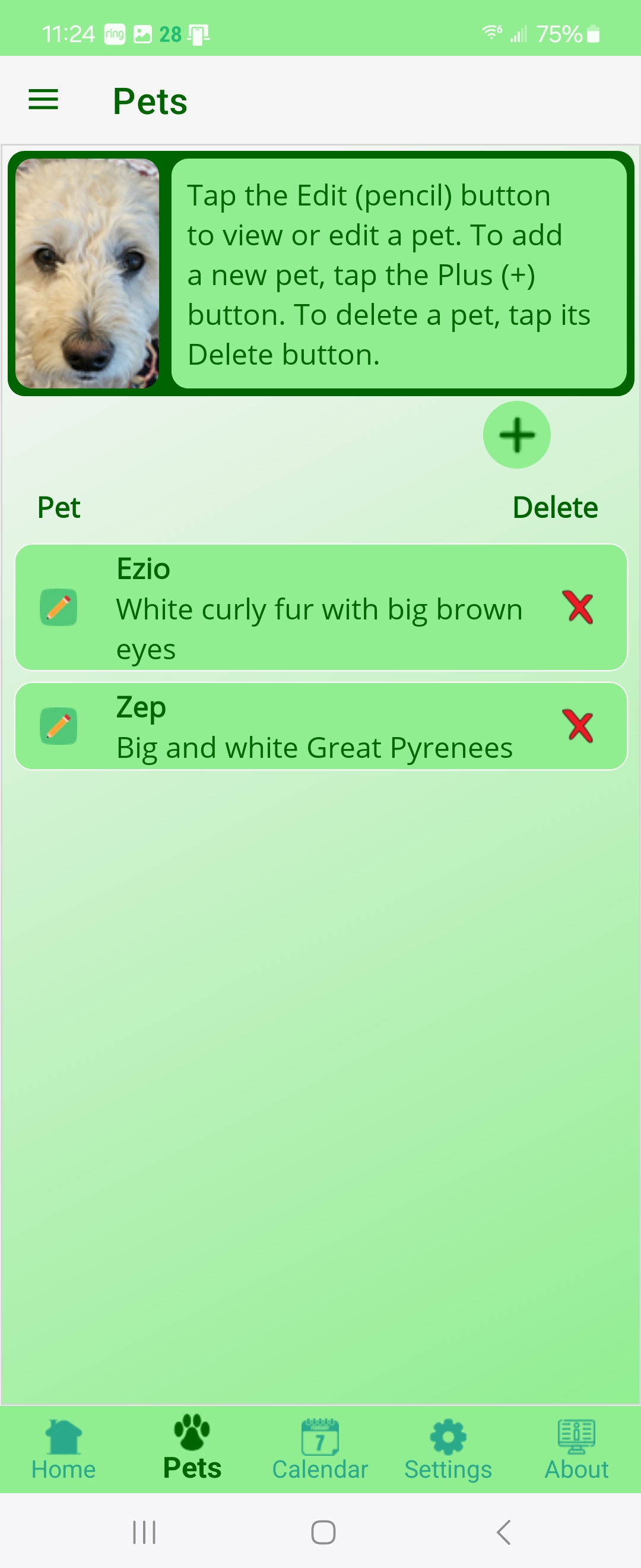Image resolution: width=641 pixels, height=1568 pixels.
Task: Switch to the Calendar tab
Action: point(320,1450)
